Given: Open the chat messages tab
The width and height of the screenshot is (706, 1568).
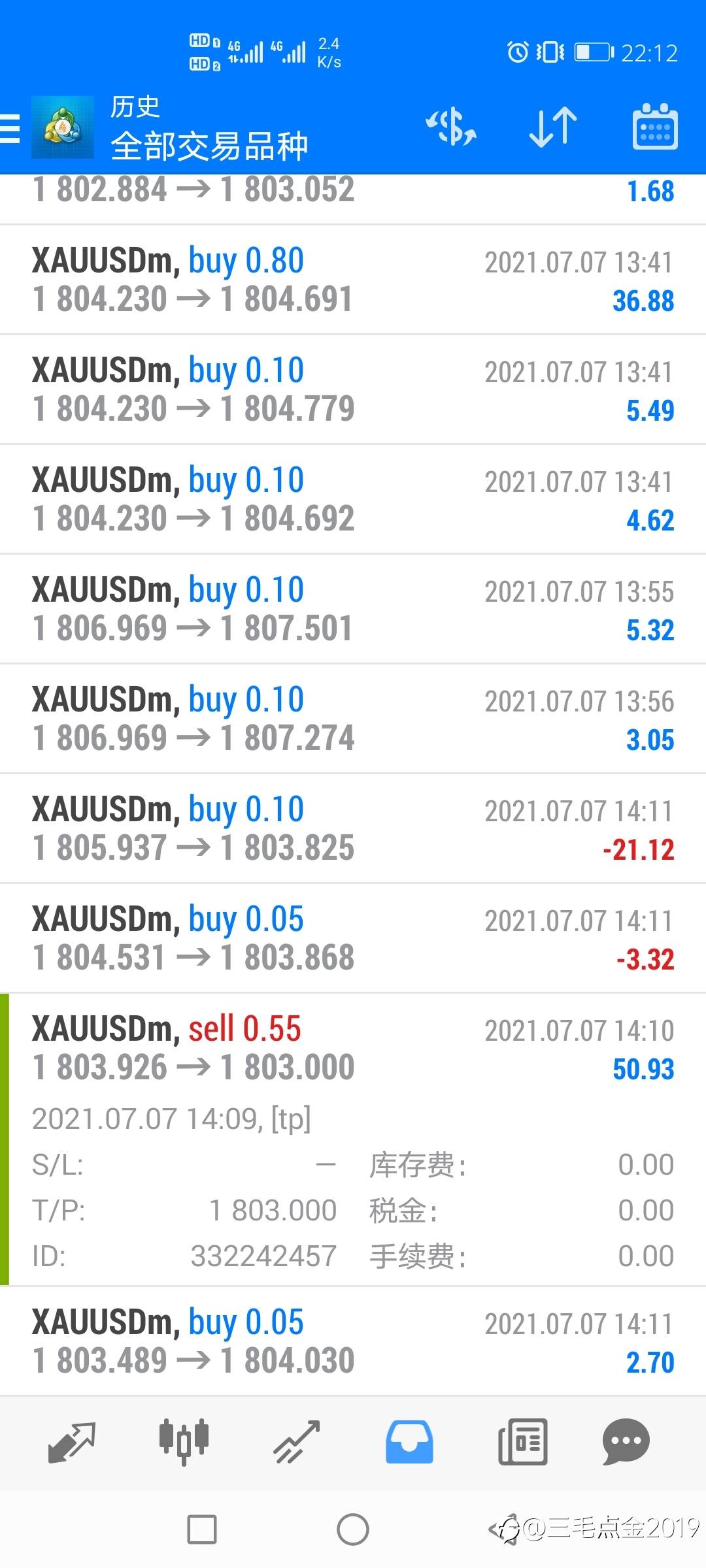Looking at the screenshot, I should click(626, 1442).
